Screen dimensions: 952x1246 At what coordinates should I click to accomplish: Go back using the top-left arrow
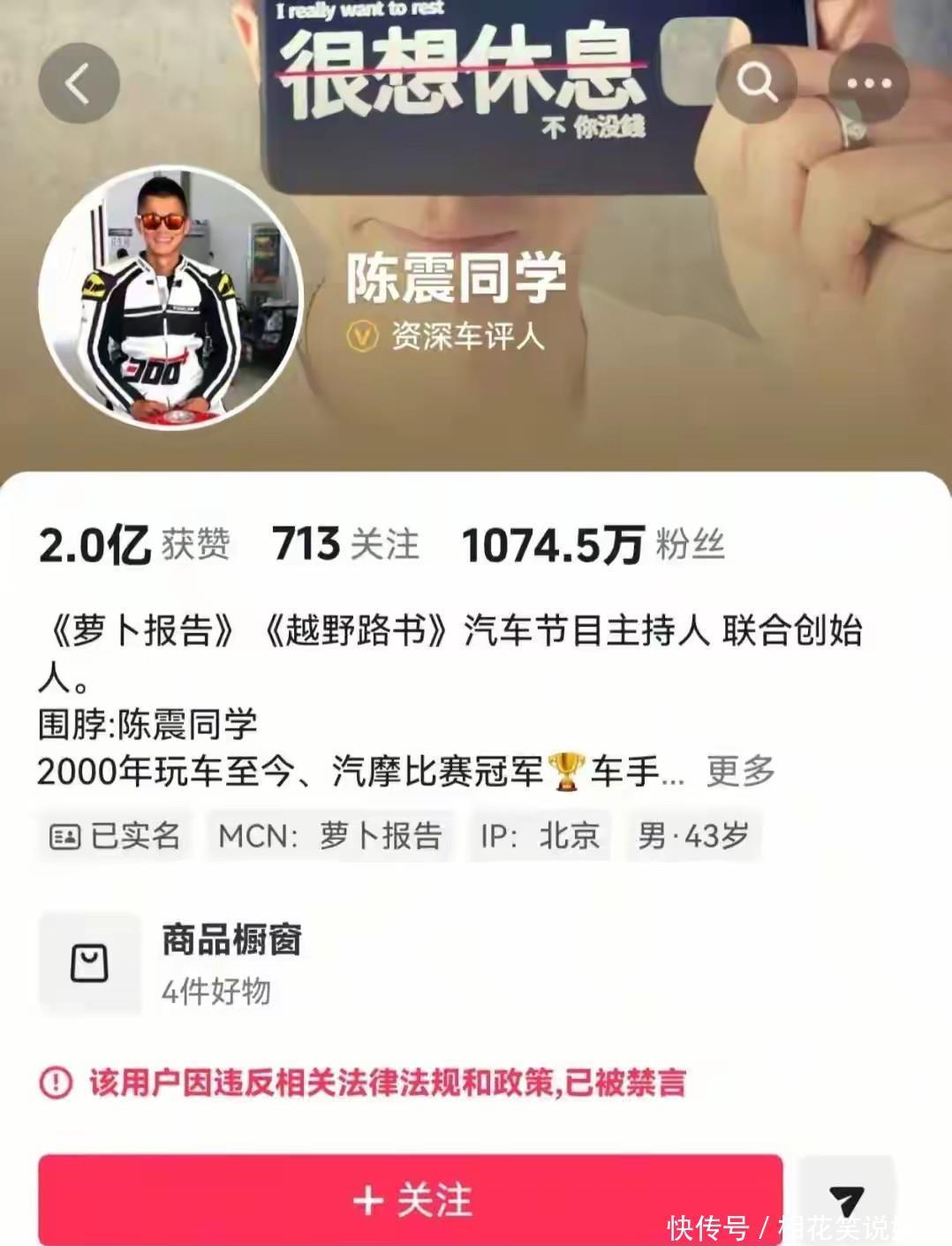tap(79, 84)
